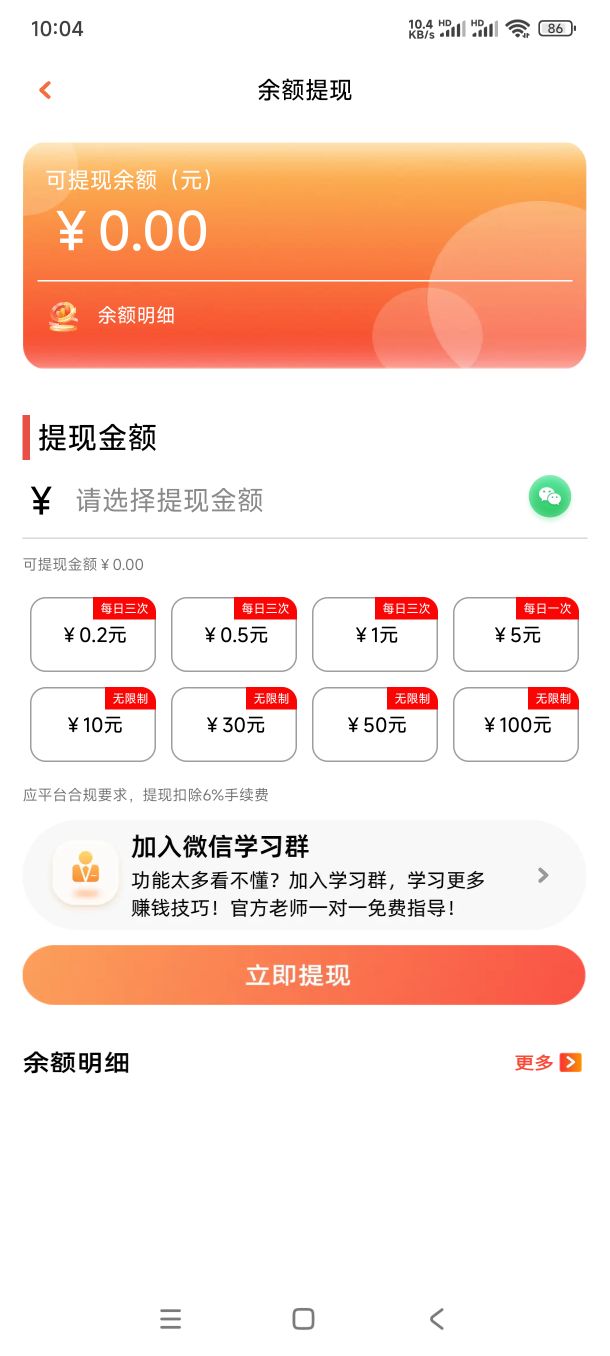Image resolution: width=610 pixels, height=1356 pixels.
Task: Pick the ¥10元 unlimited amount
Action: [93, 725]
